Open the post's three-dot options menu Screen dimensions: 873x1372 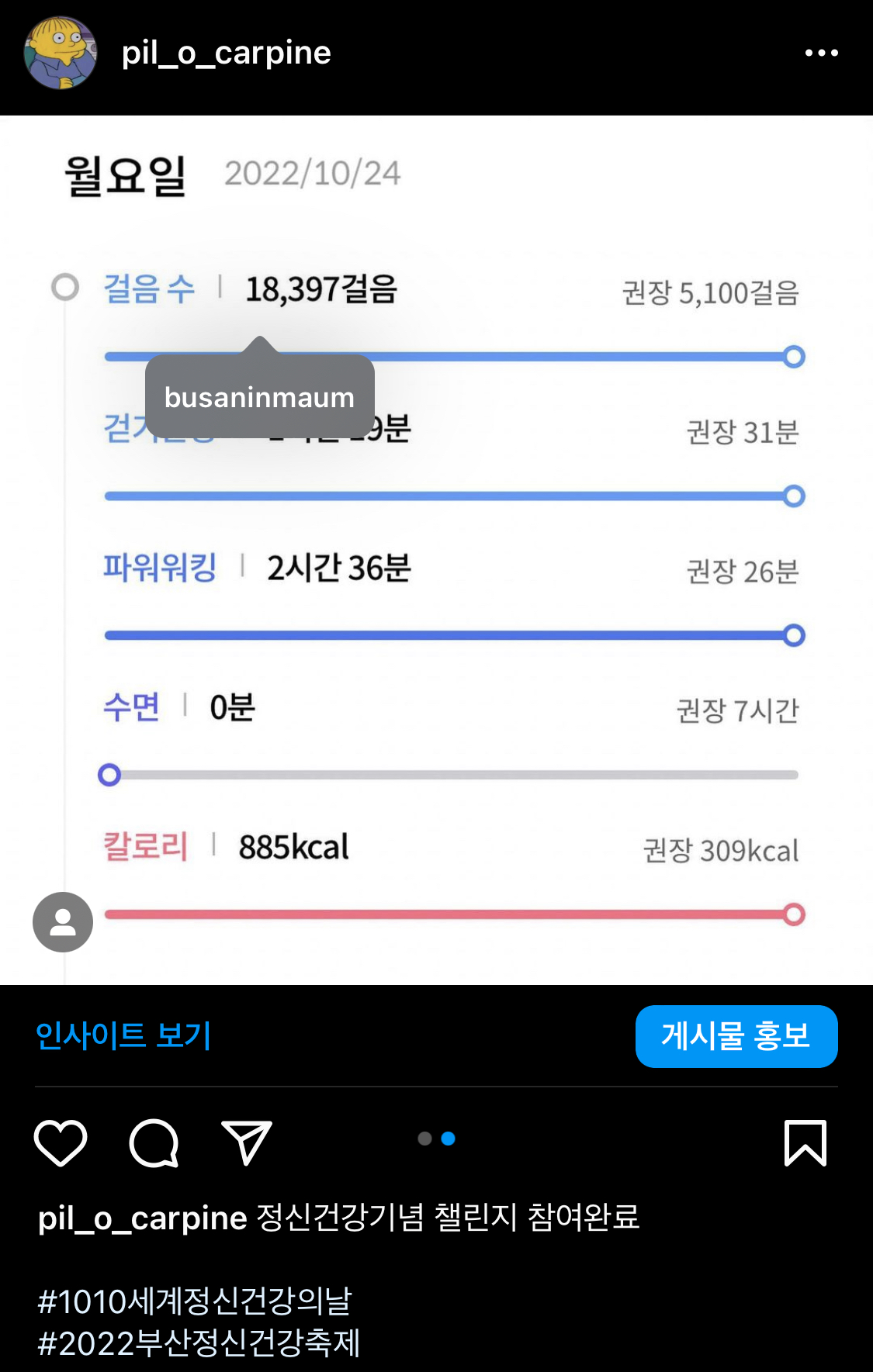pos(821,53)
